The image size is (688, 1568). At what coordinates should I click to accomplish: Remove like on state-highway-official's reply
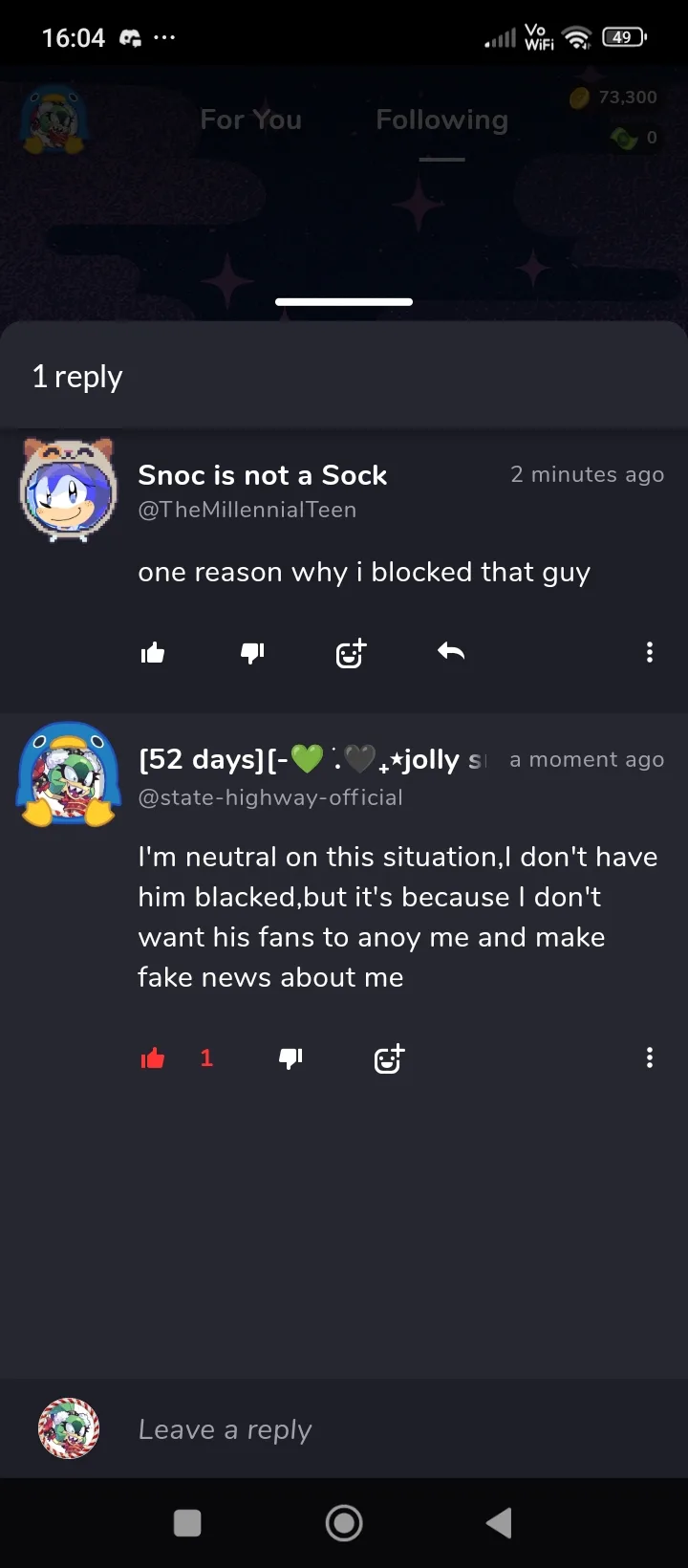153,1058
